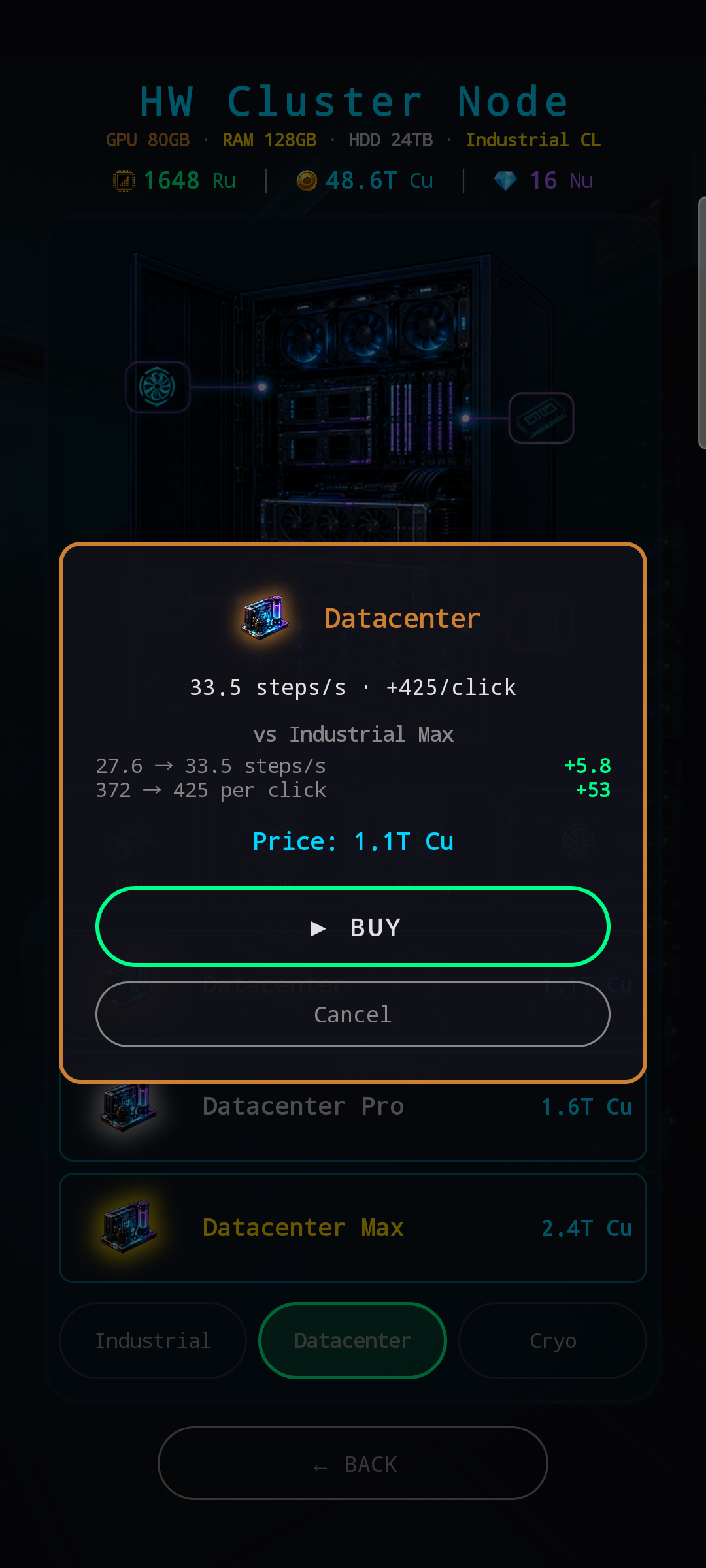Select the Datacenter Max item

353,1228
